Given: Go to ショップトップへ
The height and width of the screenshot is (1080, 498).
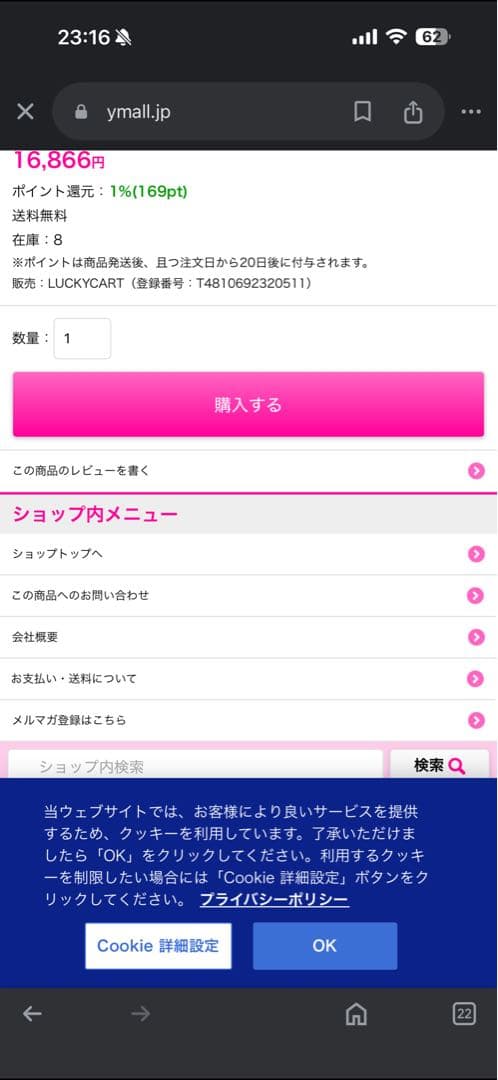Looking at the screenshot, I should click(249, 554).
